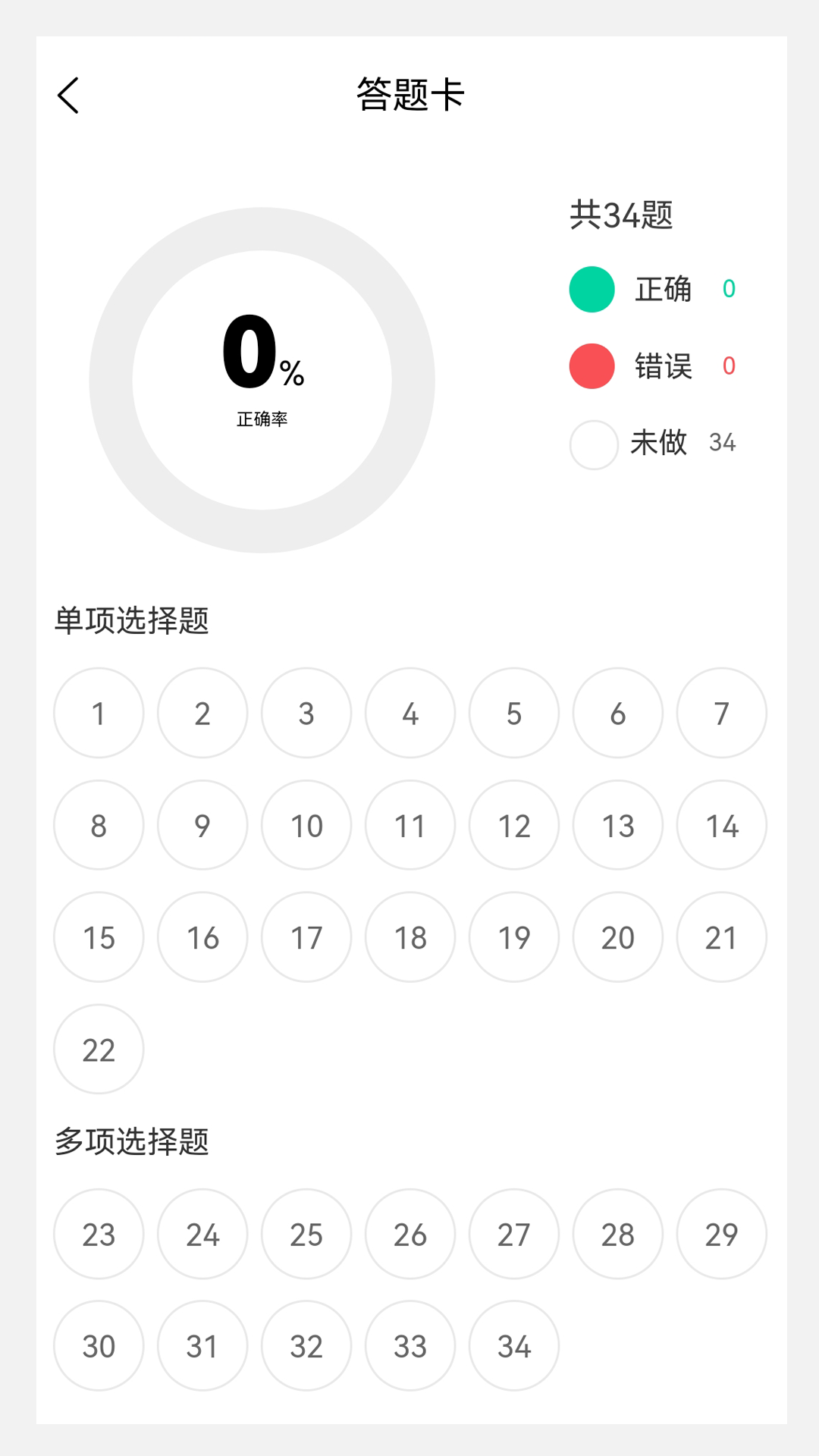Click the white 未做 indicator circle
This screenshot has width=819, height=1456.
592,444
